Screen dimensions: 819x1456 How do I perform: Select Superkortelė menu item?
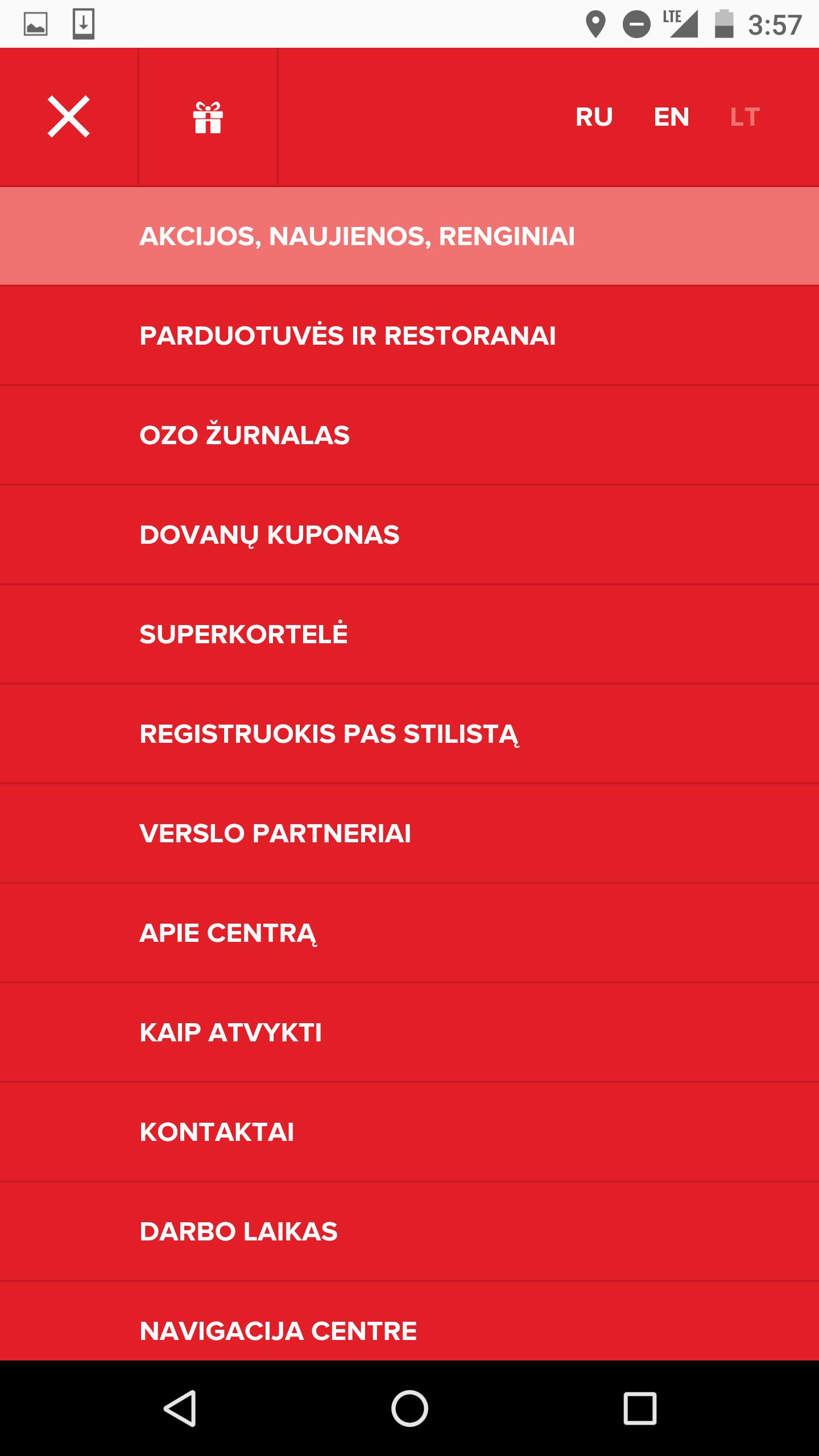pyautogui.click(x=243, y=635)
